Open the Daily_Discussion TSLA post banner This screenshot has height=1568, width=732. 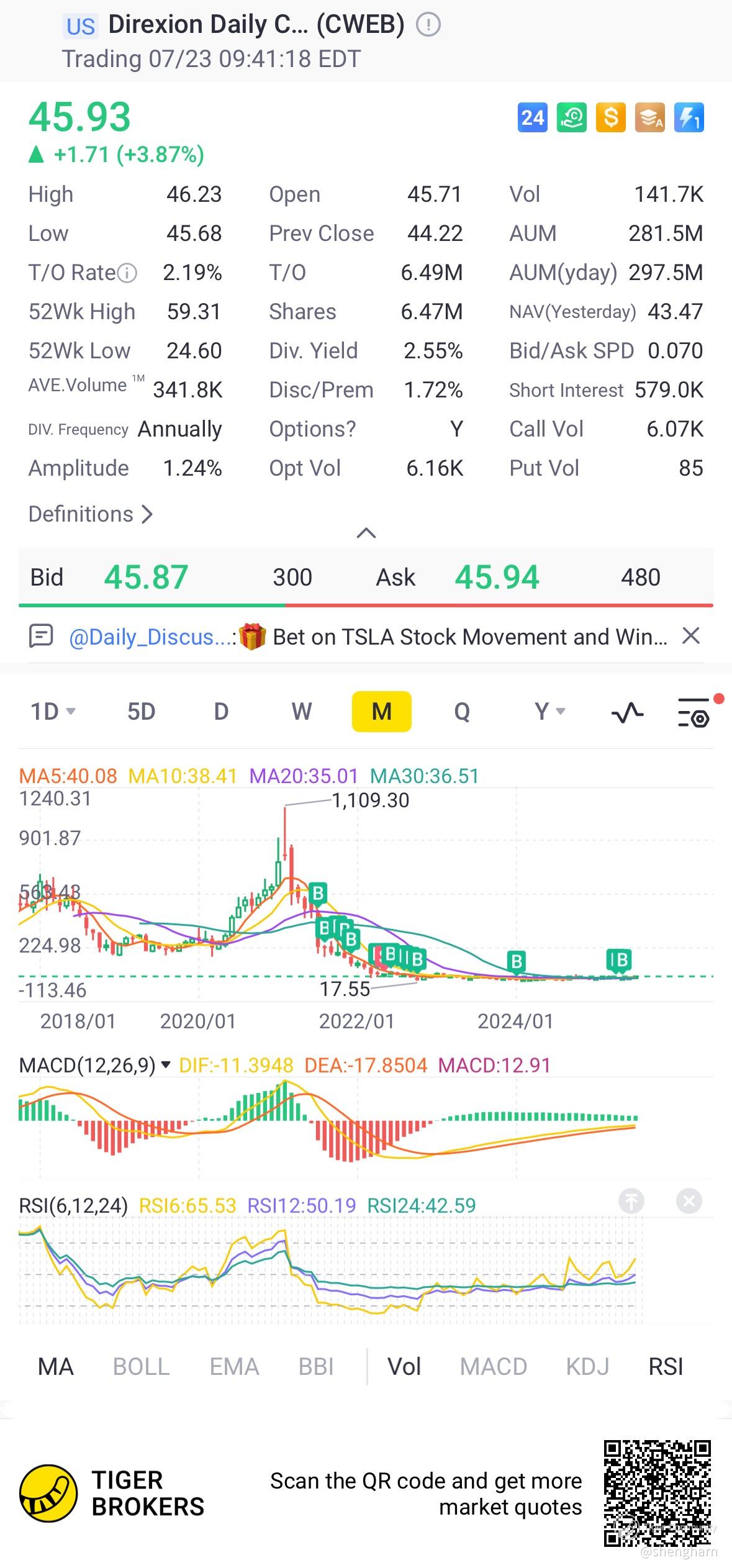366,637
